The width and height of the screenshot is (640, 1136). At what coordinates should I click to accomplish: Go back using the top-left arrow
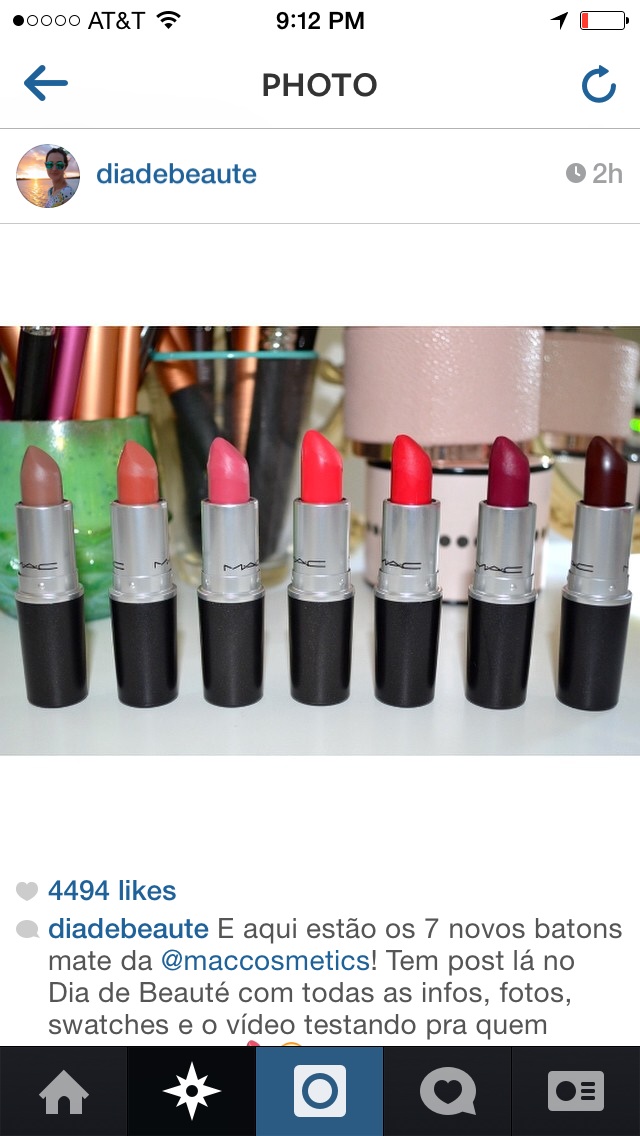[x=46, y=84]
